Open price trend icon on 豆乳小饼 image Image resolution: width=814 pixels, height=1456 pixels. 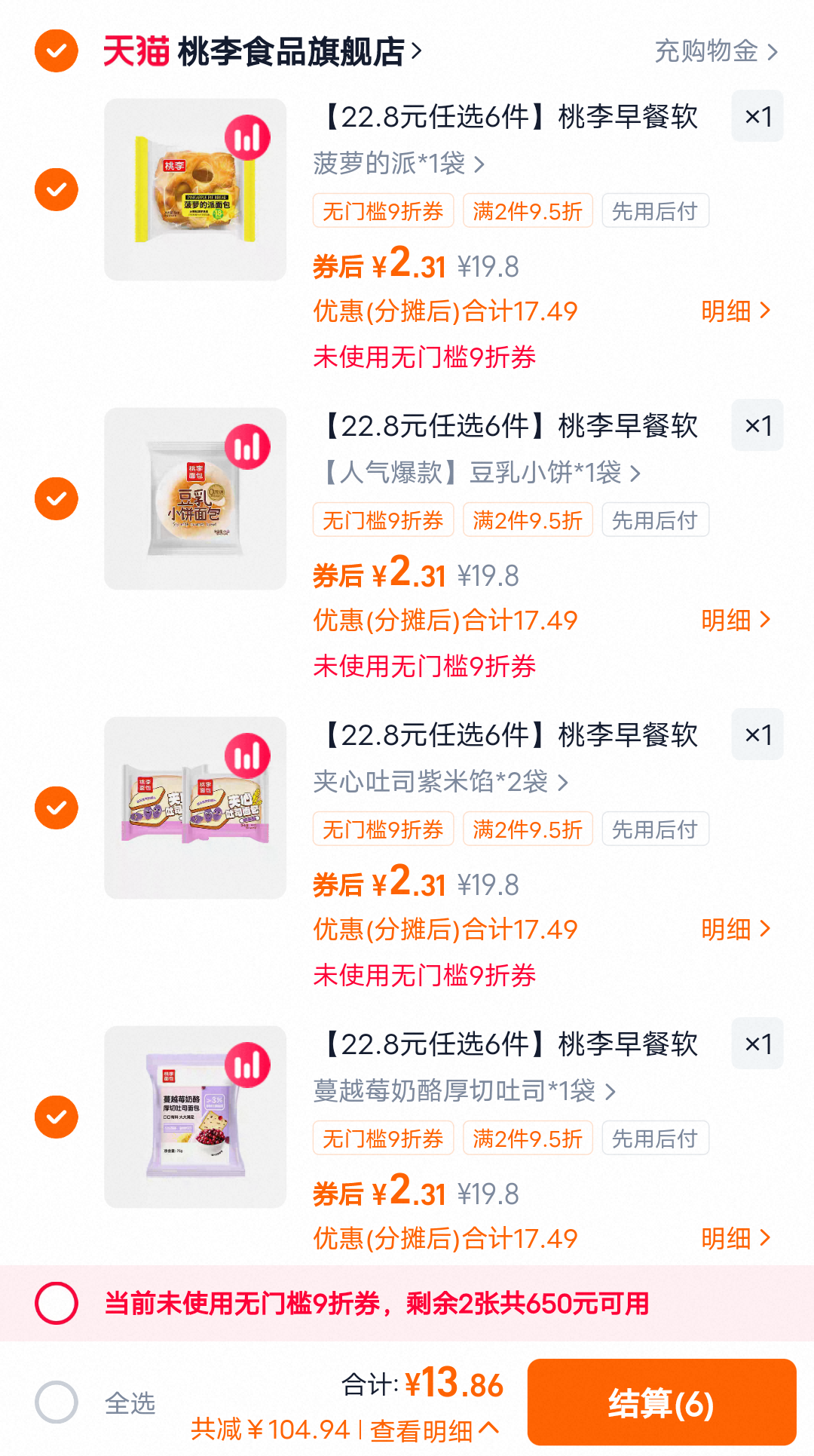[x=249, y=448]
